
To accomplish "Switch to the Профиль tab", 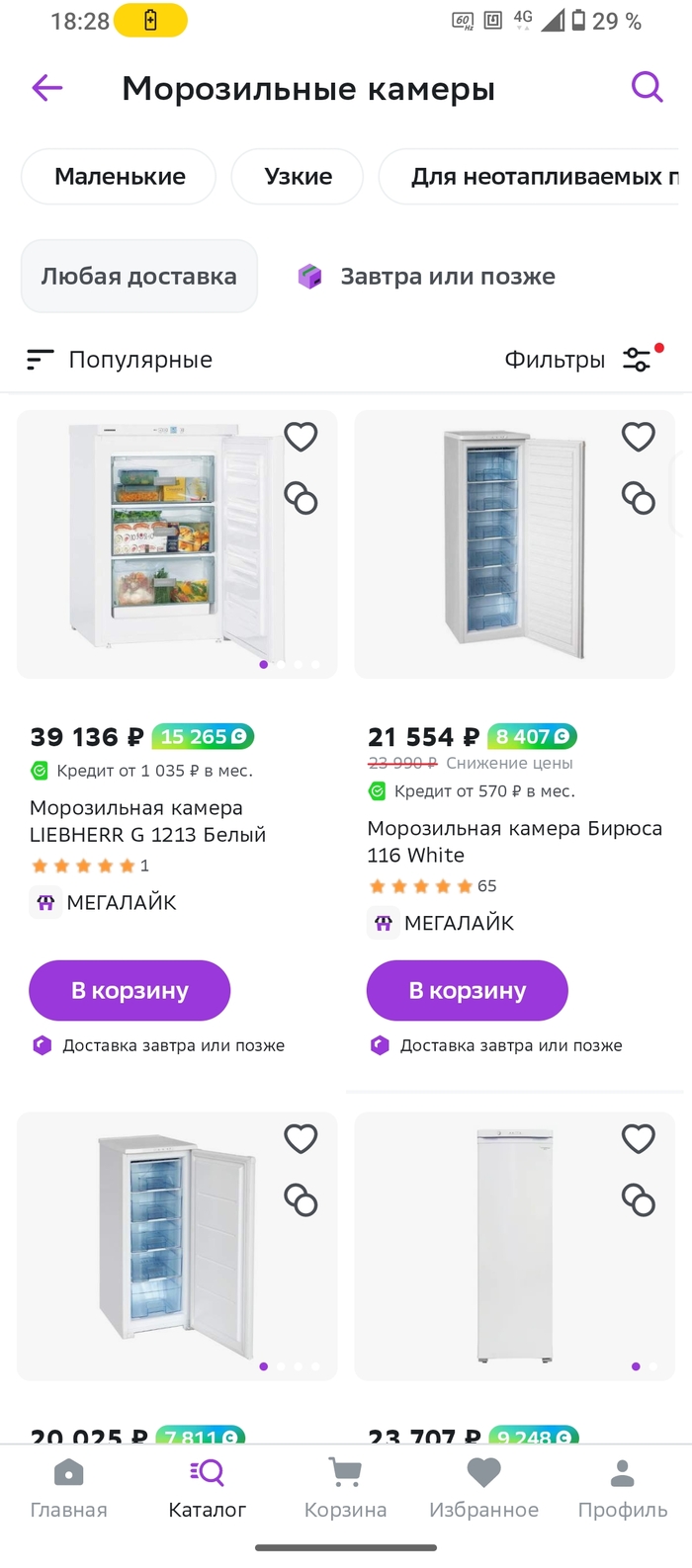I will (x=623, y=1489).
